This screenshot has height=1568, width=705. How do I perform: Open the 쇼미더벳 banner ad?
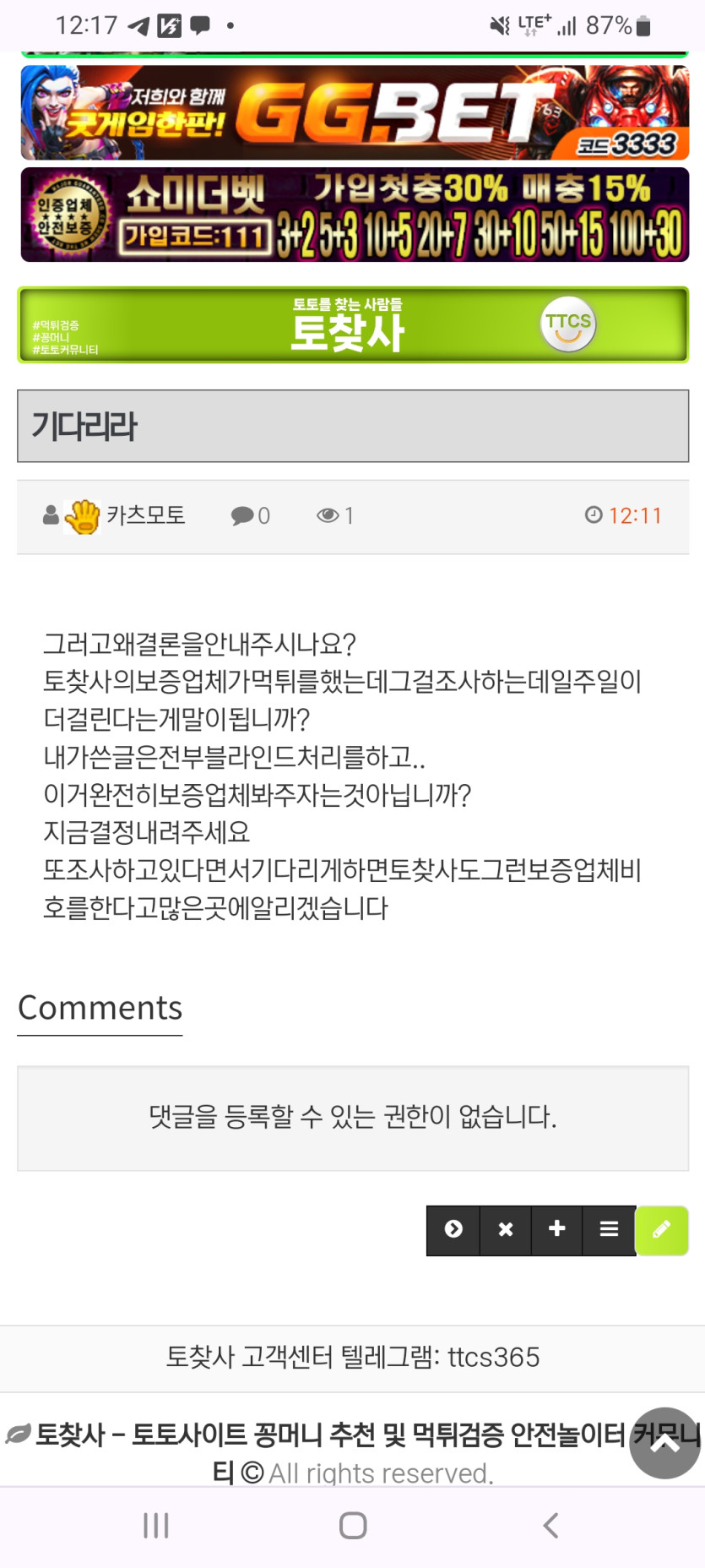(x=355, y=215)
